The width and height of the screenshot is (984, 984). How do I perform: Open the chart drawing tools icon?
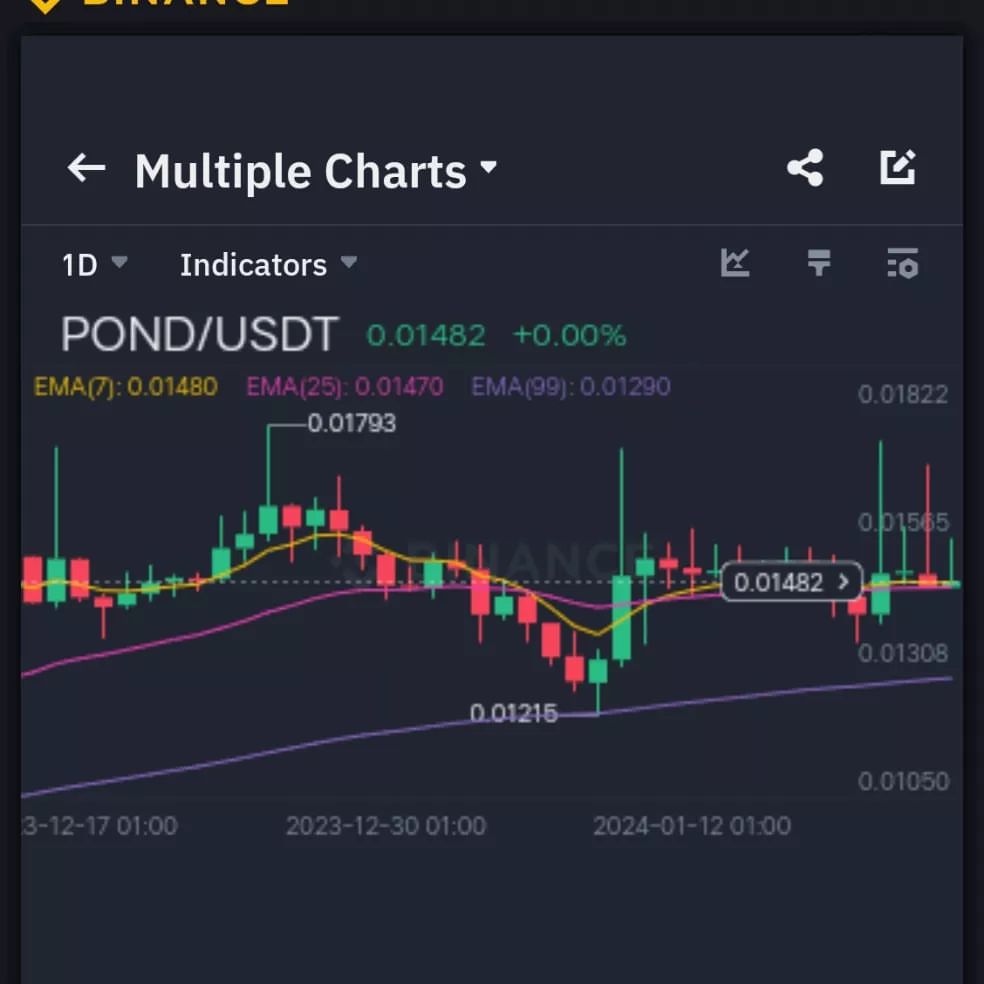[x=735, y=263]
